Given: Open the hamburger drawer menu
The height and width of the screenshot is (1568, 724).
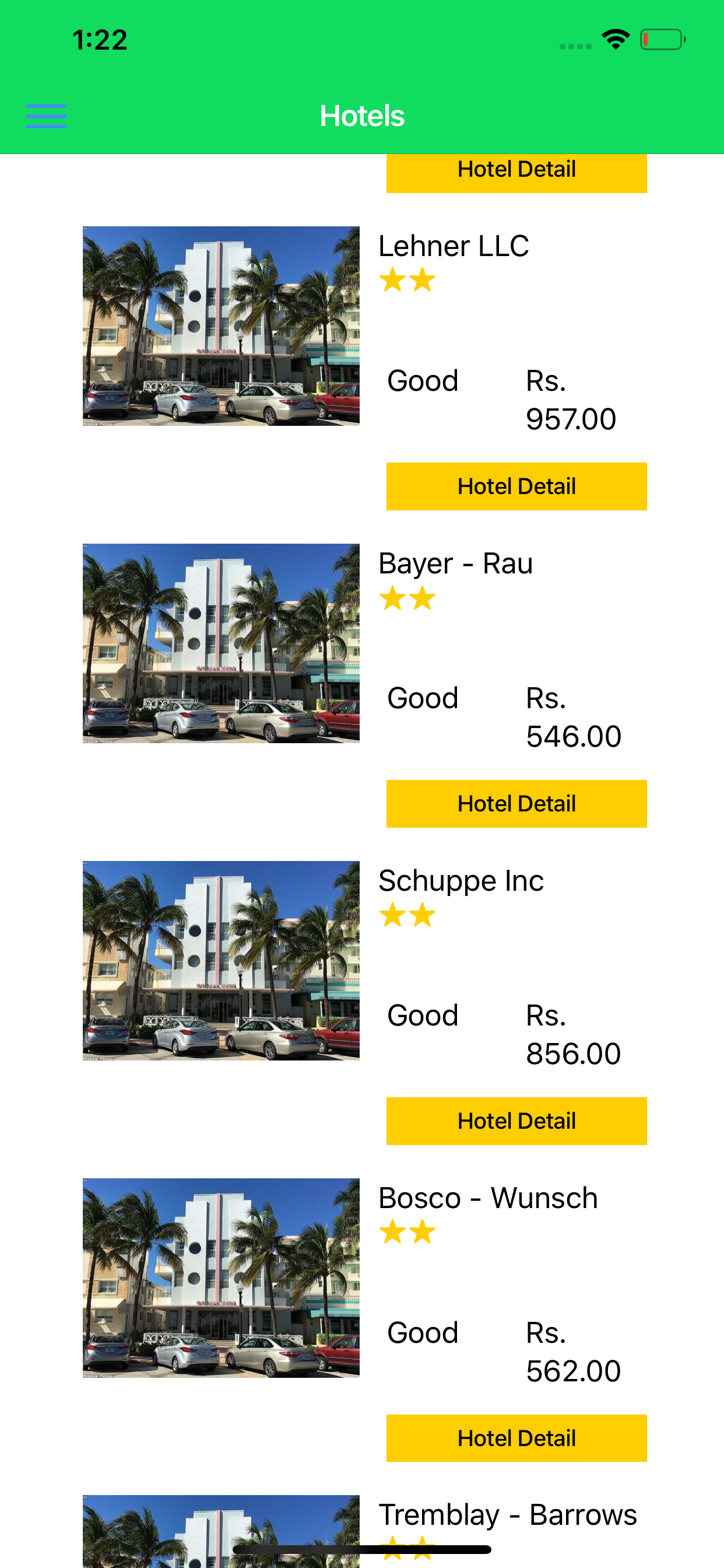Looking at the screenshot, I should (x=46, y=116).
